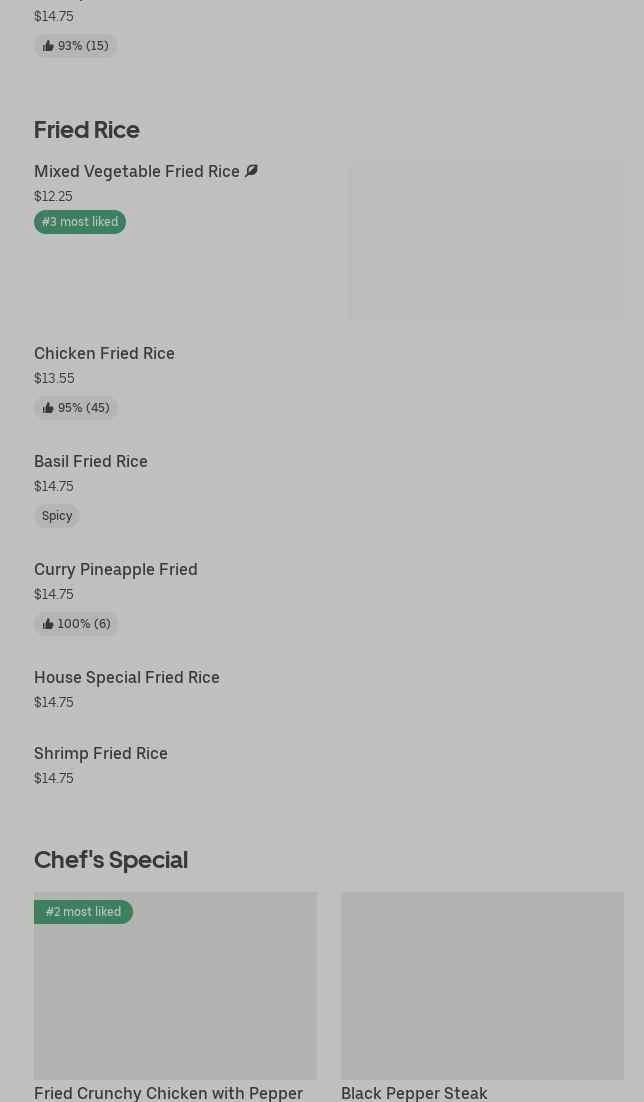
Task: Choose Curry Pineapple Fried dish
Action: click(x=116, y=570)
